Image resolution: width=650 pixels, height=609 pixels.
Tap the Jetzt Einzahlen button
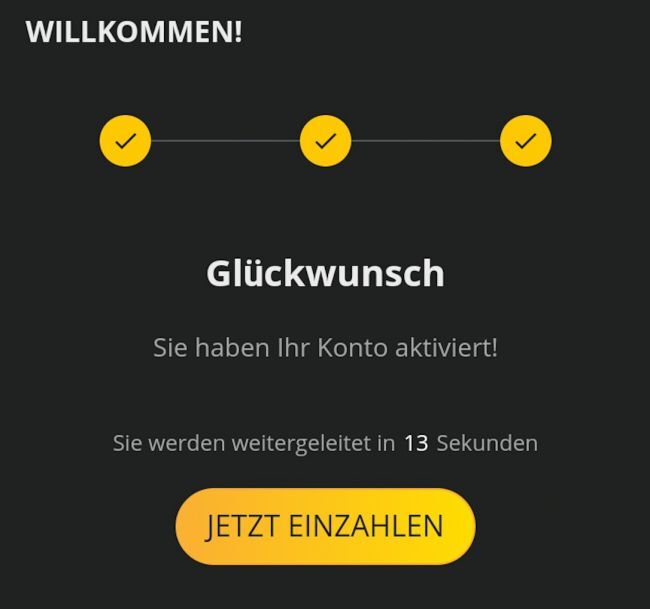coord(325,526)
